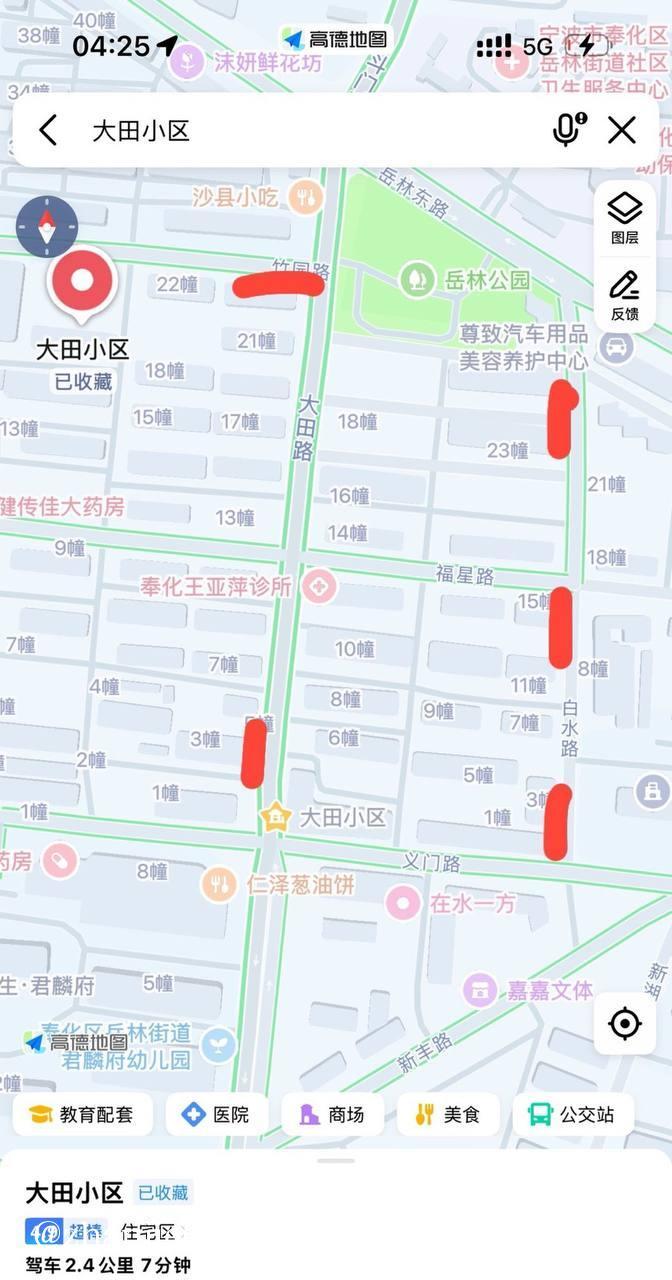This screenshot has width=672, height=1280.
Task: Open 反馈 to report a map issue
Action: point(625,295)
